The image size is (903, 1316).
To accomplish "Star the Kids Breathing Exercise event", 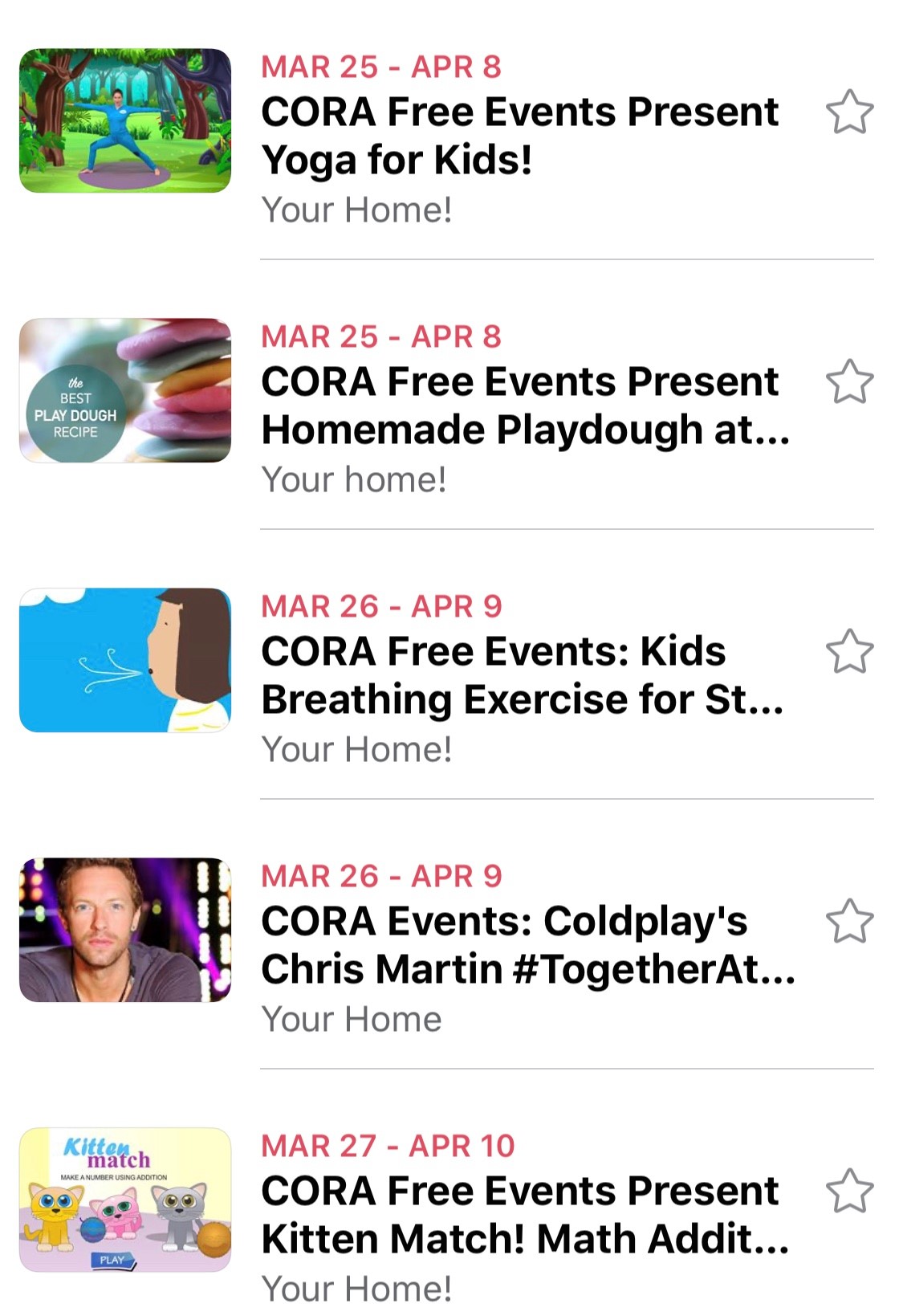I will tap(849, 651).
